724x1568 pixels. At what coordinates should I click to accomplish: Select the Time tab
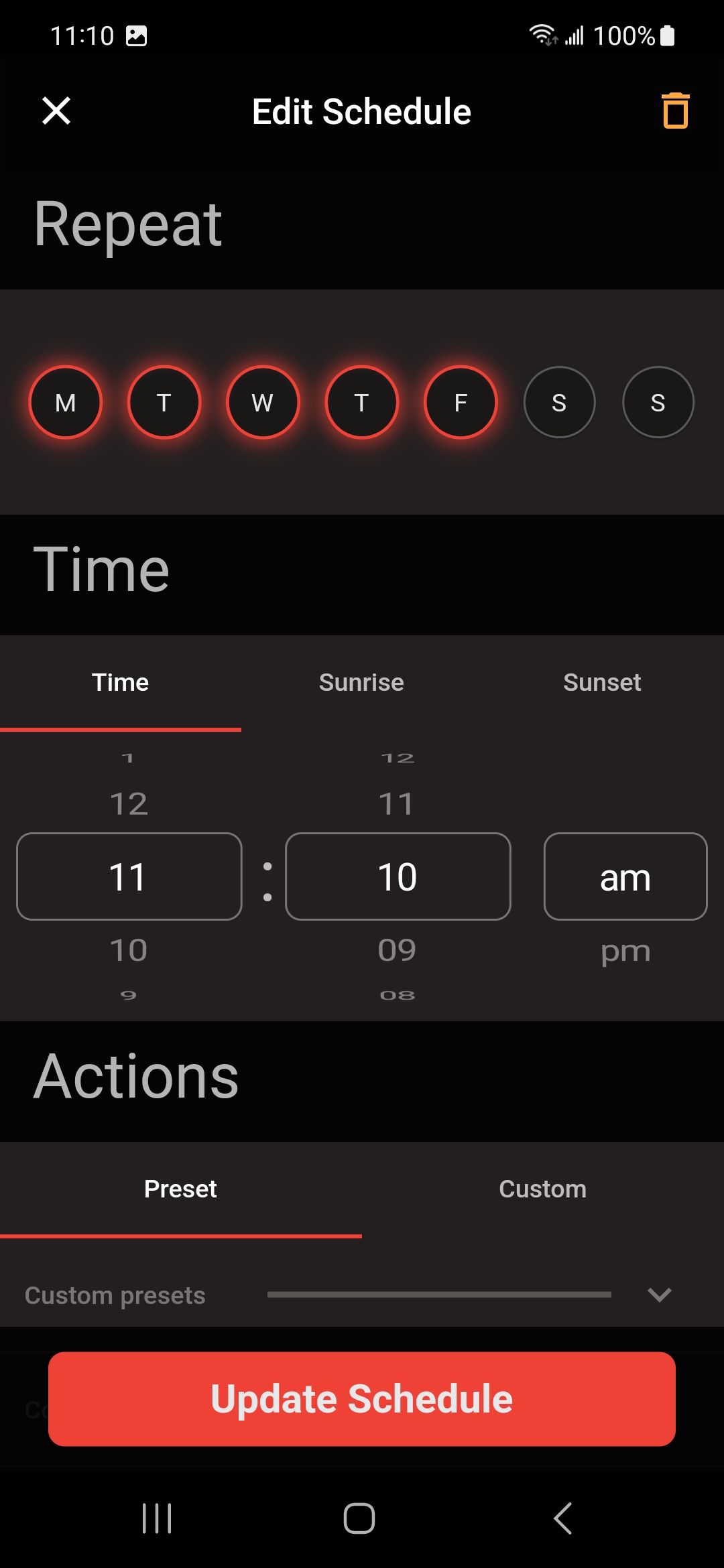click(x=121, y=682)
